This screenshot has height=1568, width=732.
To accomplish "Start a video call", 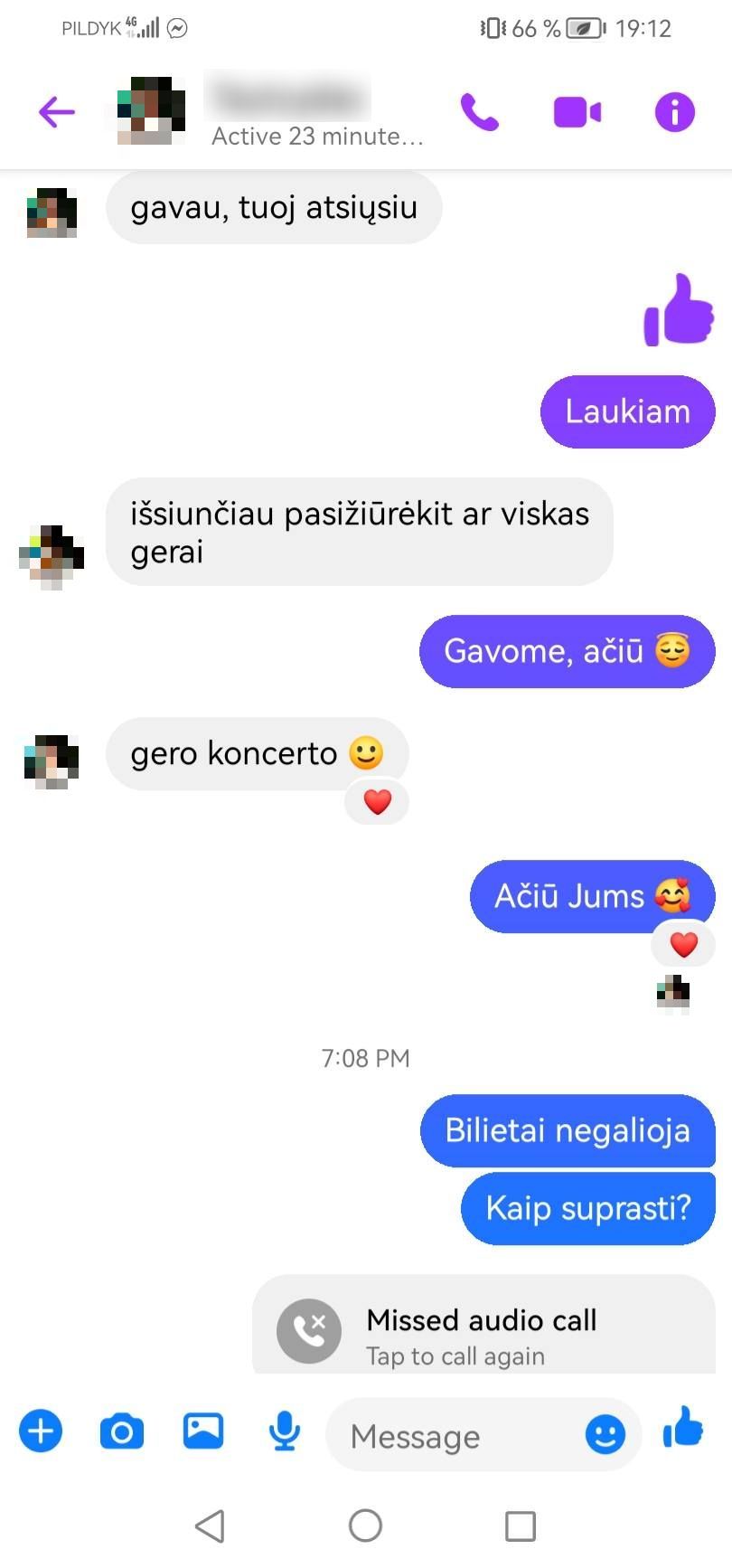I will click(x=577, y=112).
